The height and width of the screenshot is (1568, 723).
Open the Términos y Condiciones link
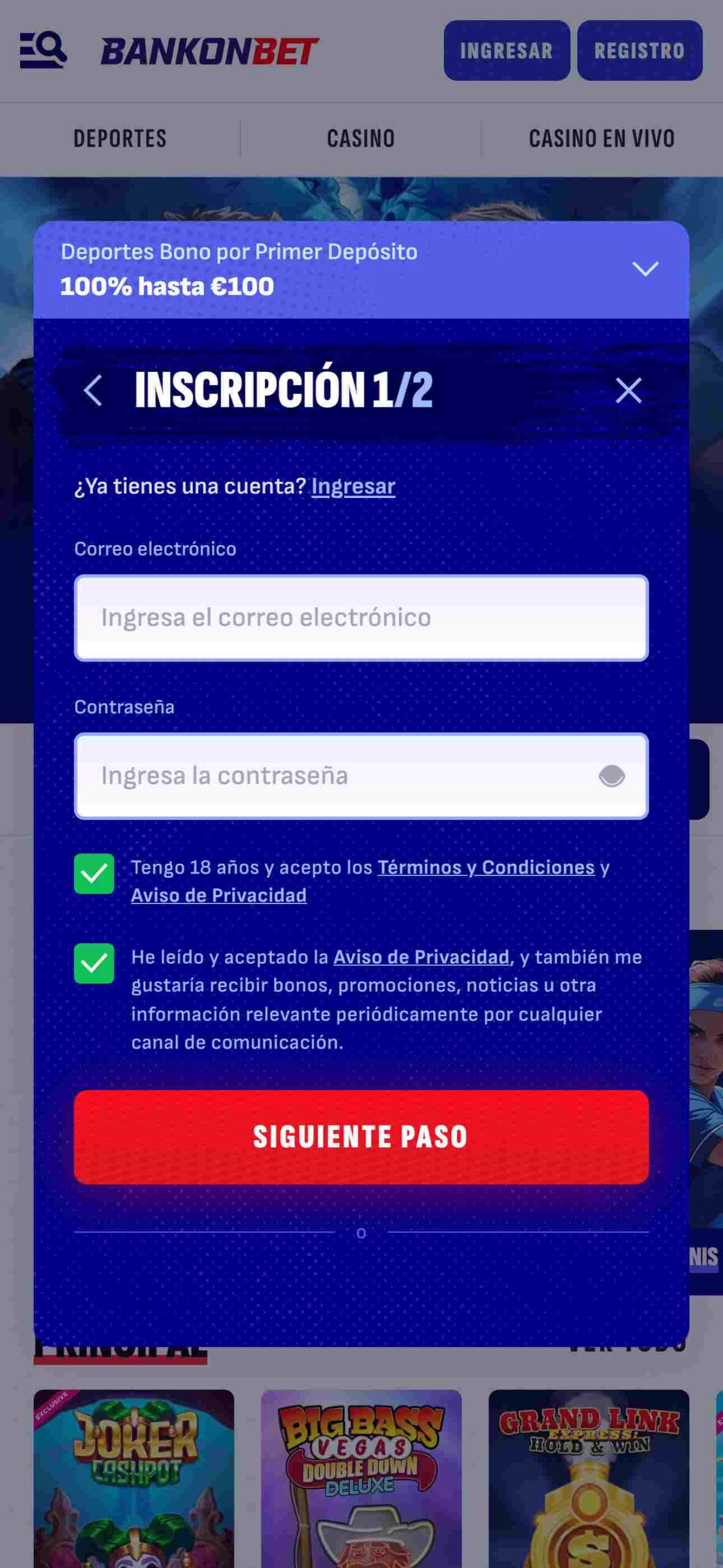(x=485, y=867)
